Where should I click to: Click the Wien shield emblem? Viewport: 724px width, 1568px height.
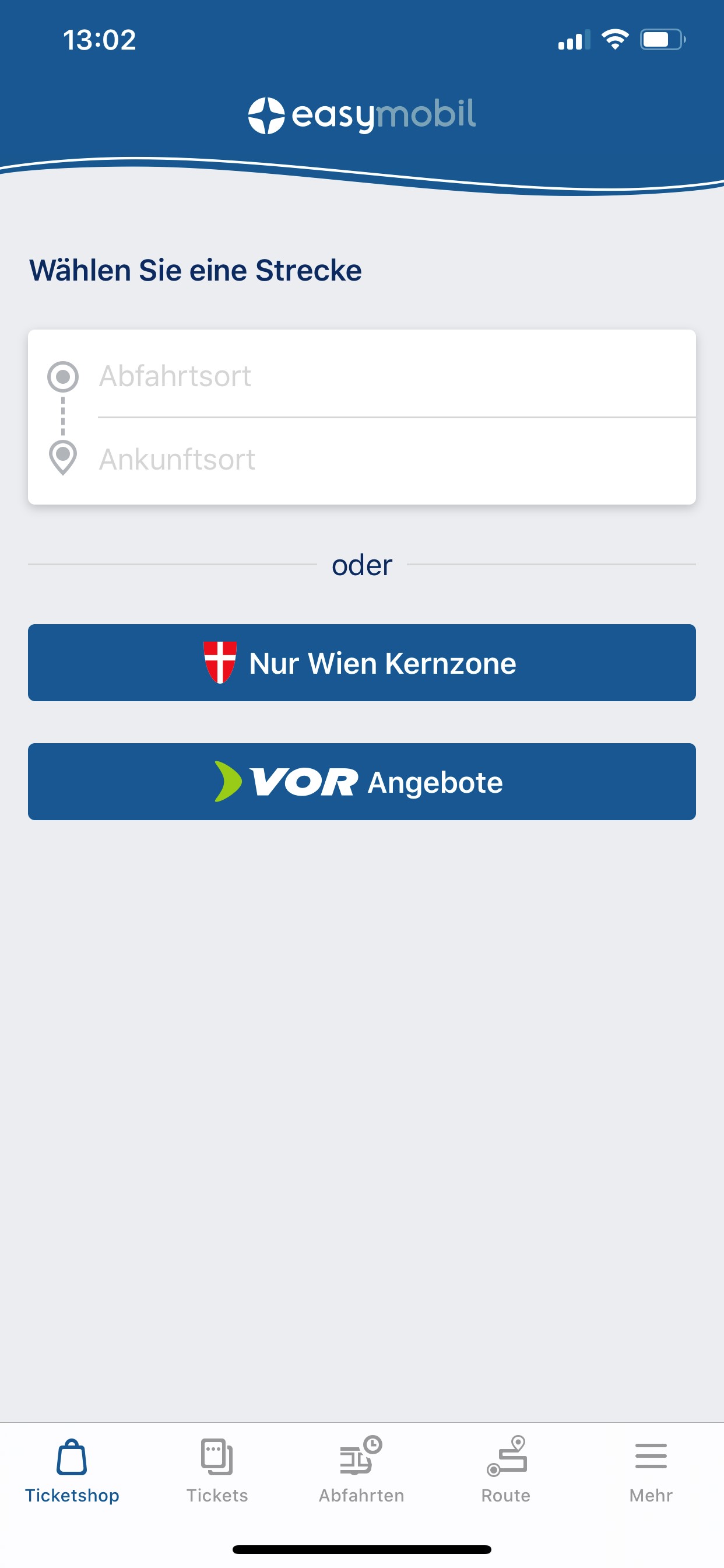220,663
